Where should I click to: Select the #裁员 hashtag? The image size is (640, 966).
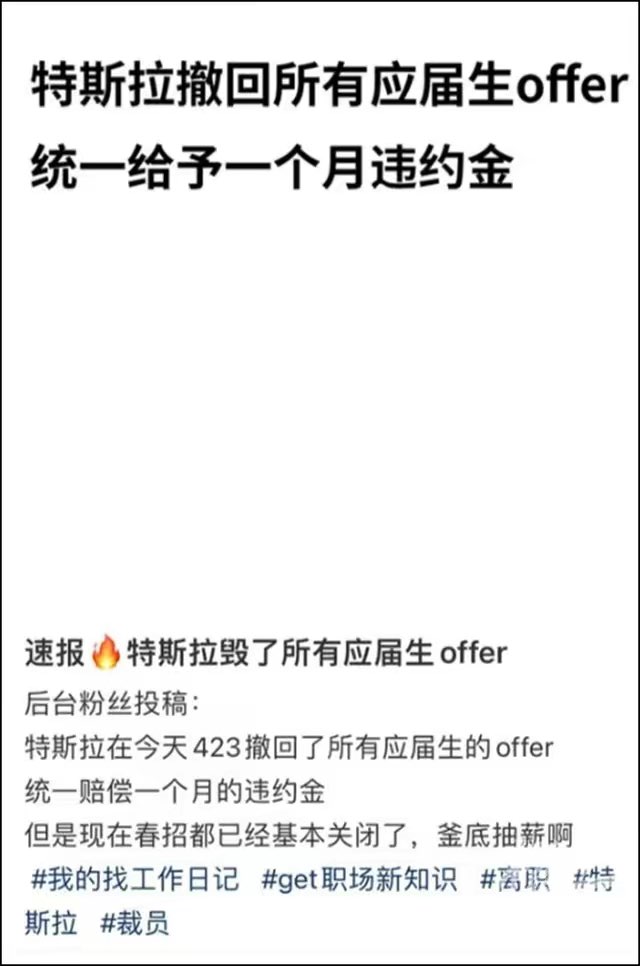135,923
